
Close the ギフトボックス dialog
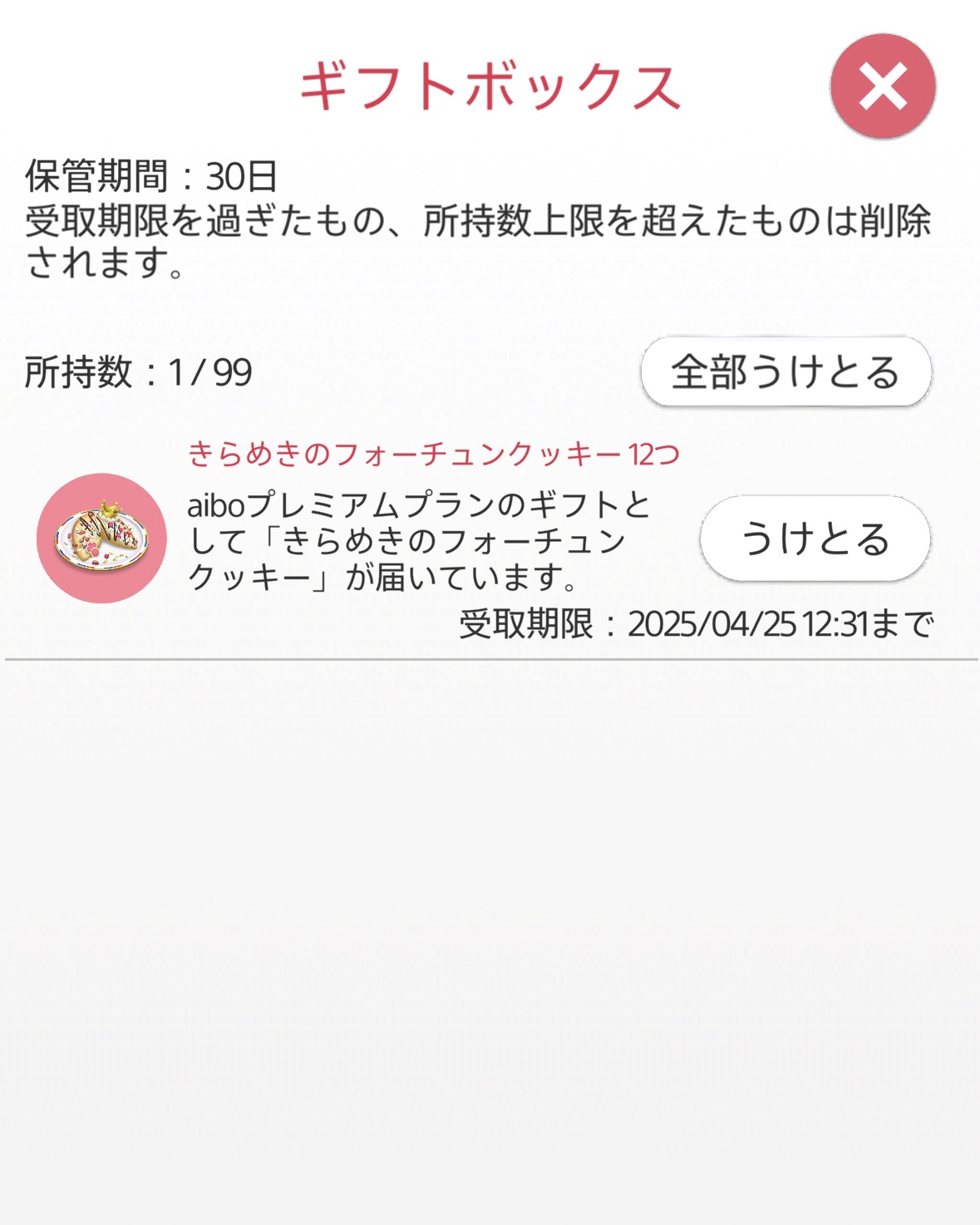click(x=882, y=86)
